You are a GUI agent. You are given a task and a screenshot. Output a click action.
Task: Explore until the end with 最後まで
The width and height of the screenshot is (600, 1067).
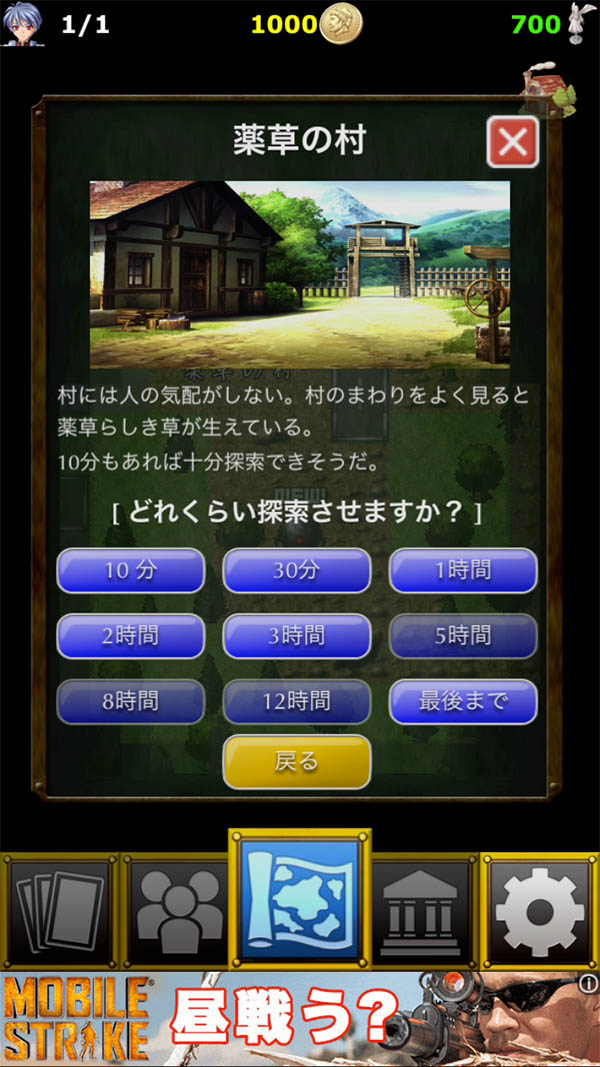462,701
